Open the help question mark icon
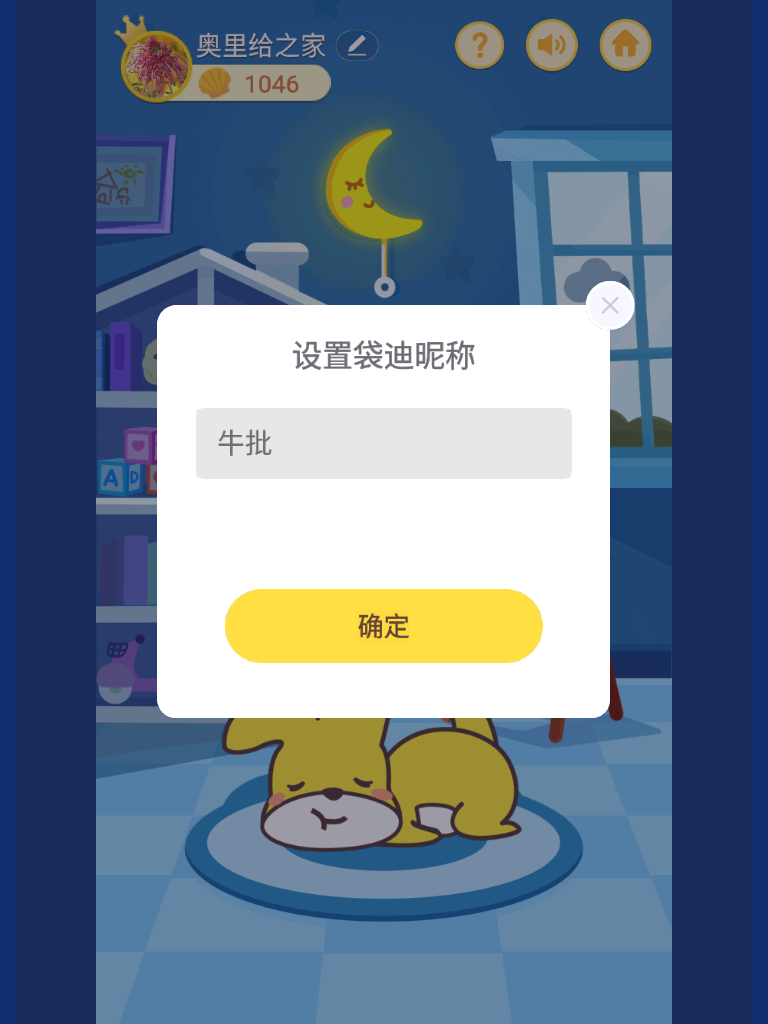 pyautogui.click(x=480, y=45)
